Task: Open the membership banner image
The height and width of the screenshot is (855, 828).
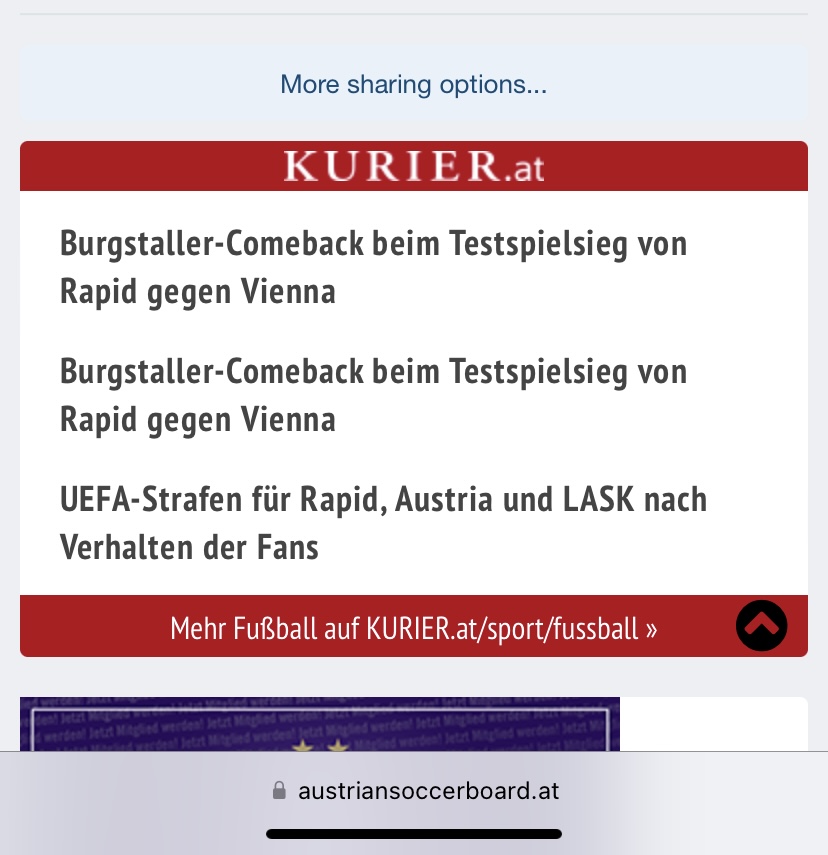Action: [x=320, y=724]
